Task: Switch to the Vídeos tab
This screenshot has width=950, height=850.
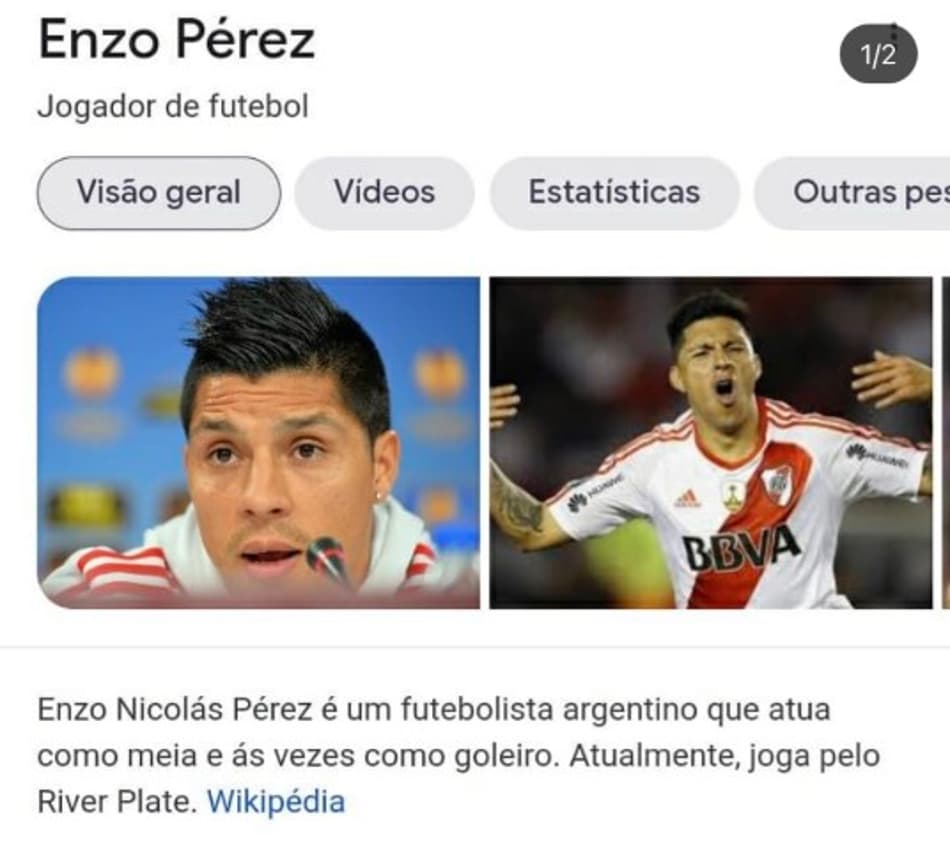Action: coord(384,193)
